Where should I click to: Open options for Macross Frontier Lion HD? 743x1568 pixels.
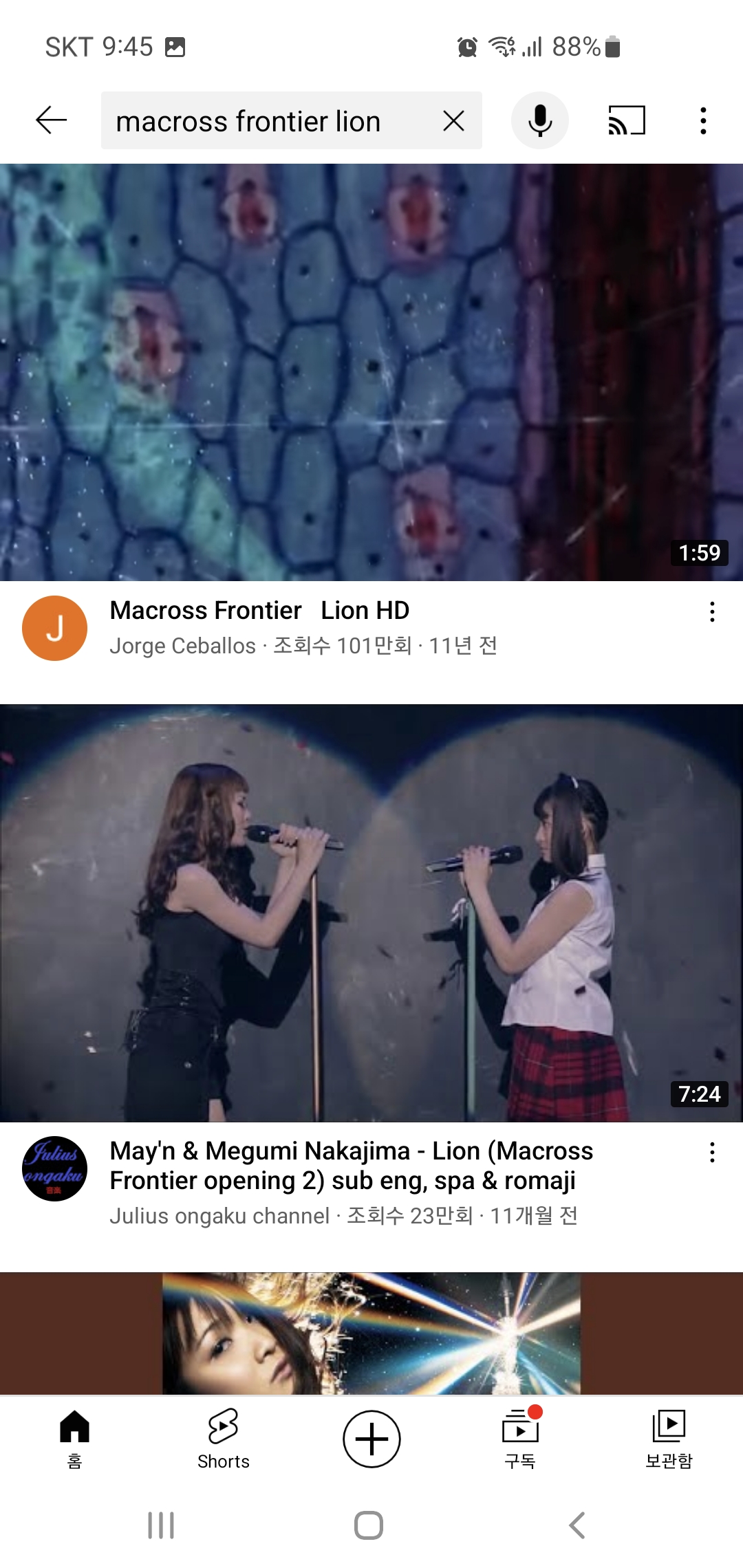[x=712, y=612]
